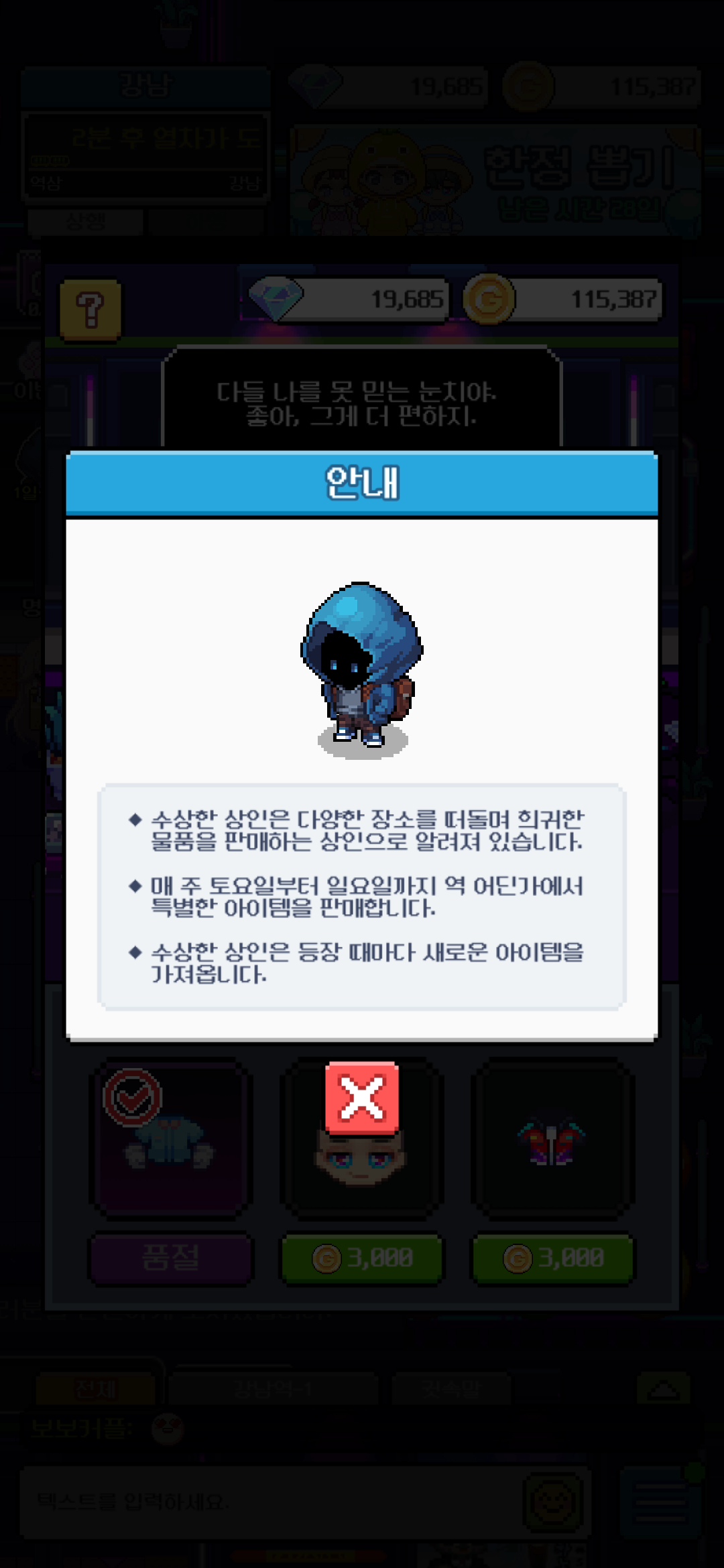Close the 안내 dialog with the red X
The height and width of the screenshot is (1568, 724).
[x=362, y=1098]
